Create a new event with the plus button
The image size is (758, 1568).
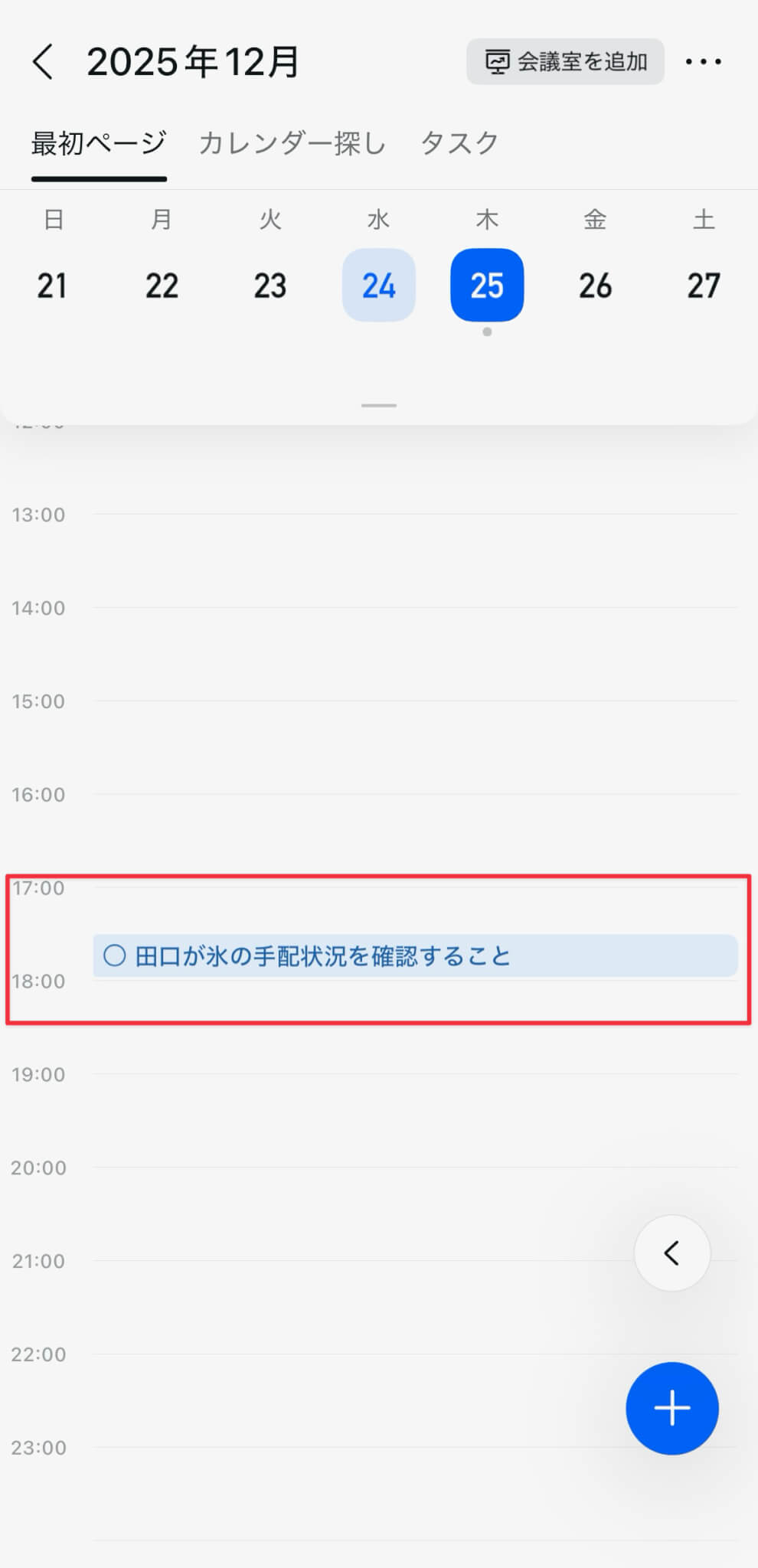(671, 1408)
